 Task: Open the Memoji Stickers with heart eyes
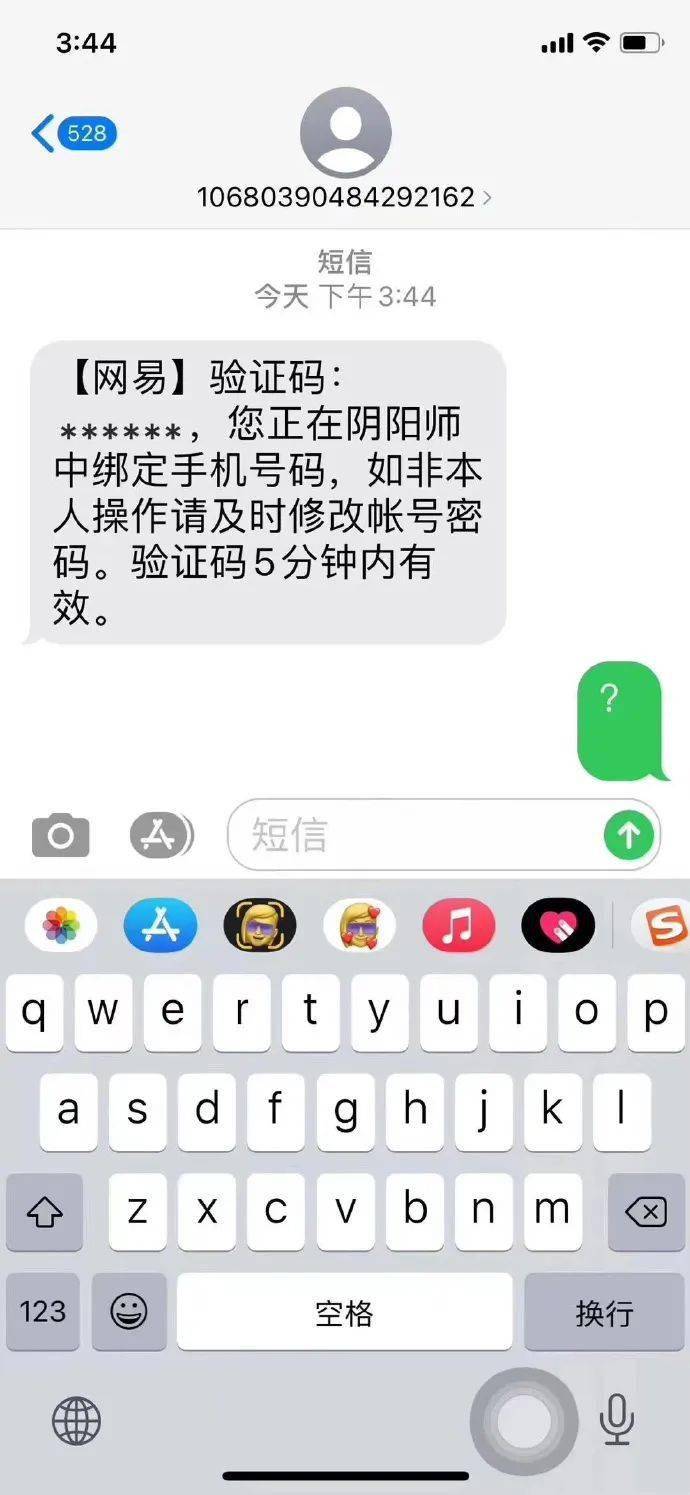click(x=359, y=926)
